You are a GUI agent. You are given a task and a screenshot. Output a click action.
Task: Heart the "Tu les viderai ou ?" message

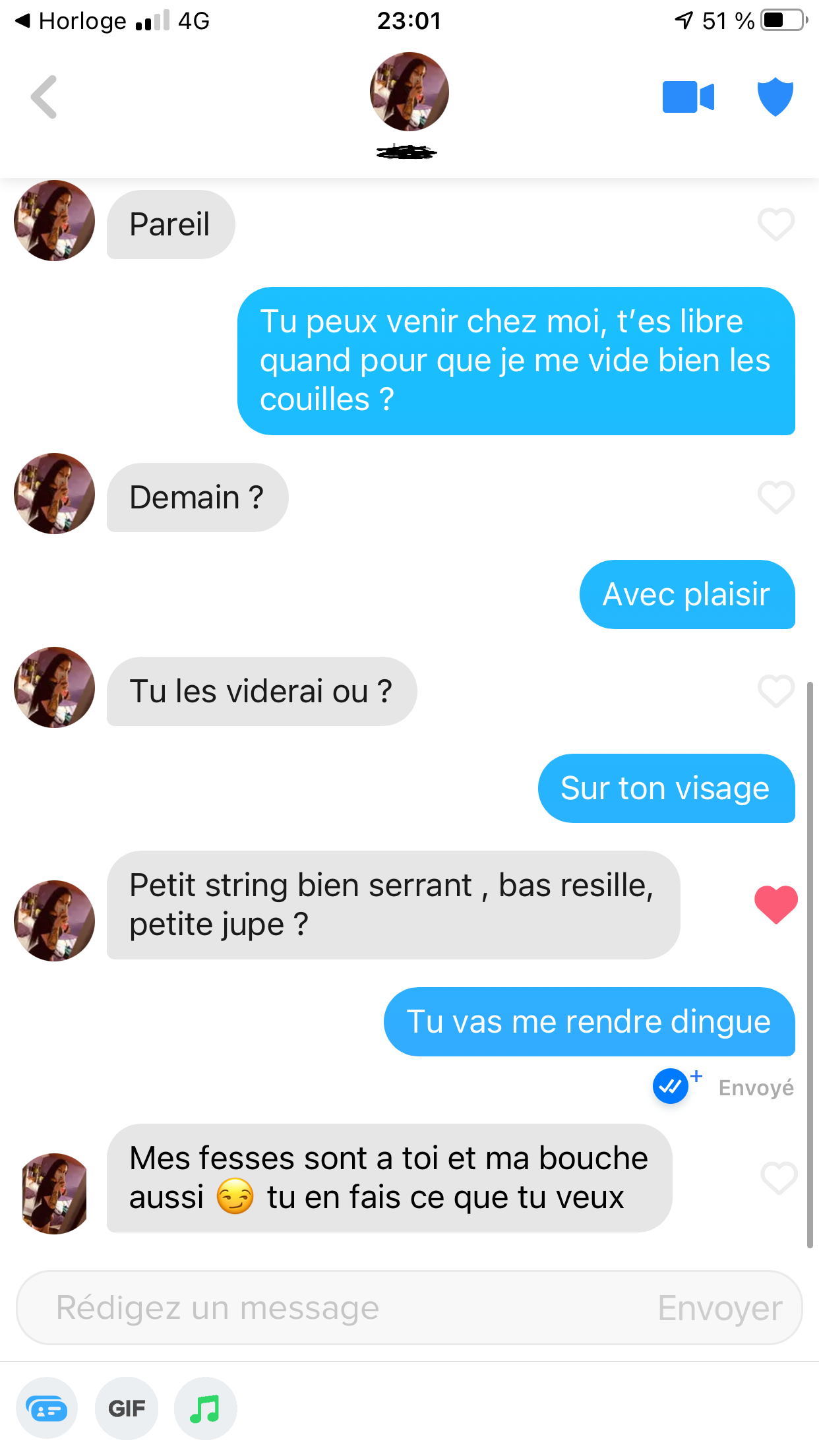click(775, 691)
